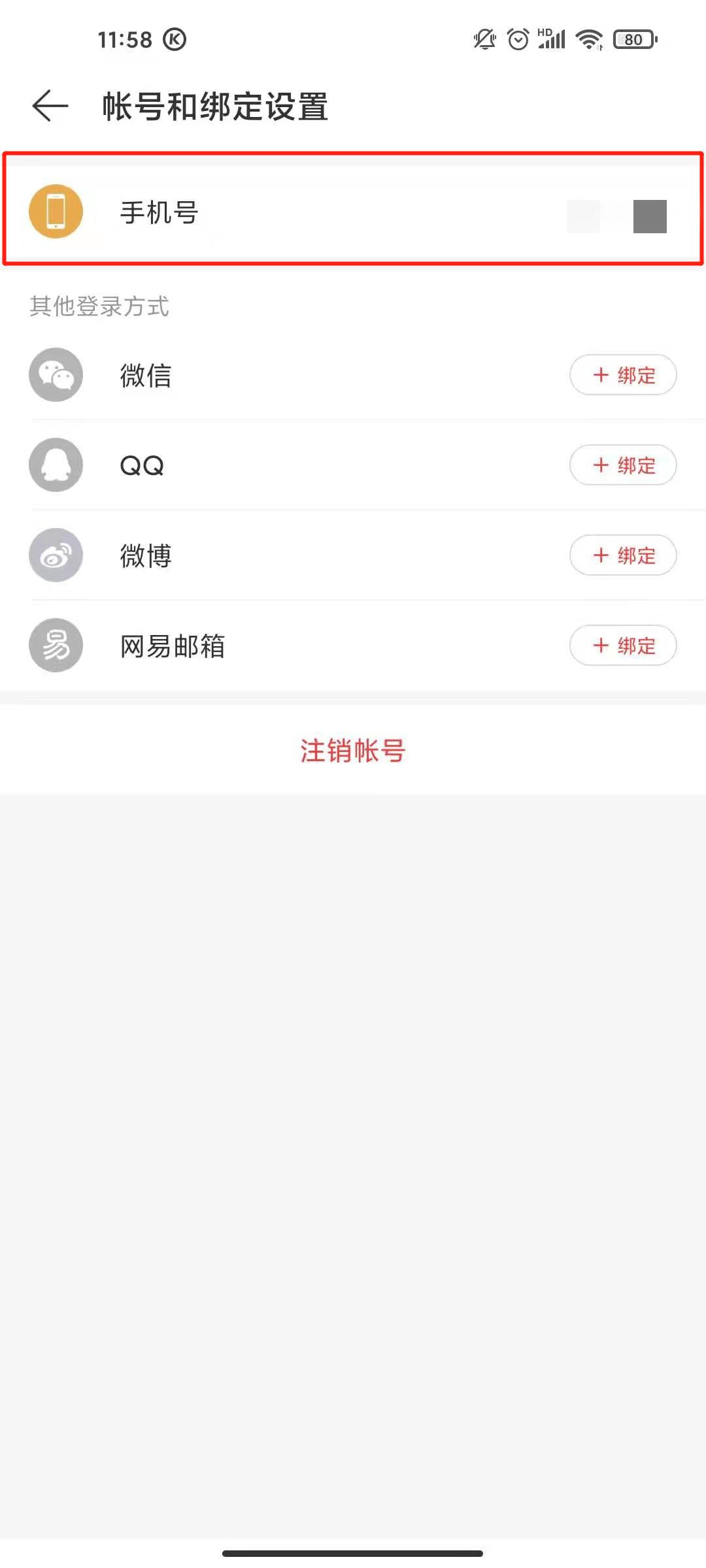Select the Wi-Fi icon in status bar
Image resolution: width=706 pixels, height=1568 pixels.
click(587, 39)
